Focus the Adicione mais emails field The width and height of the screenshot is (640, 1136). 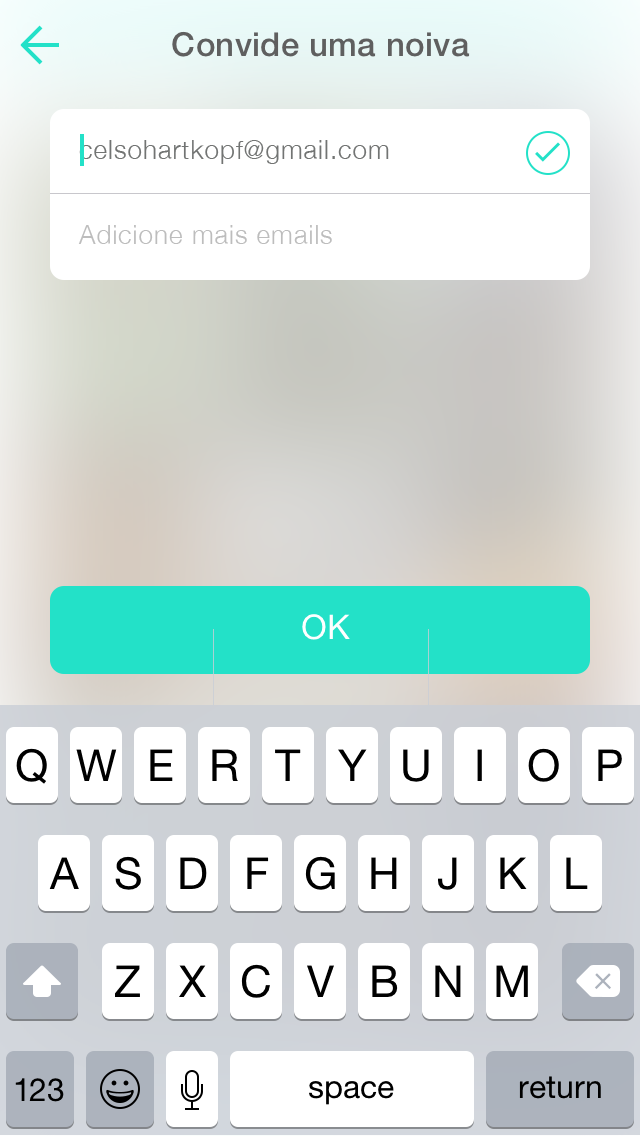(x=320, y=236)
